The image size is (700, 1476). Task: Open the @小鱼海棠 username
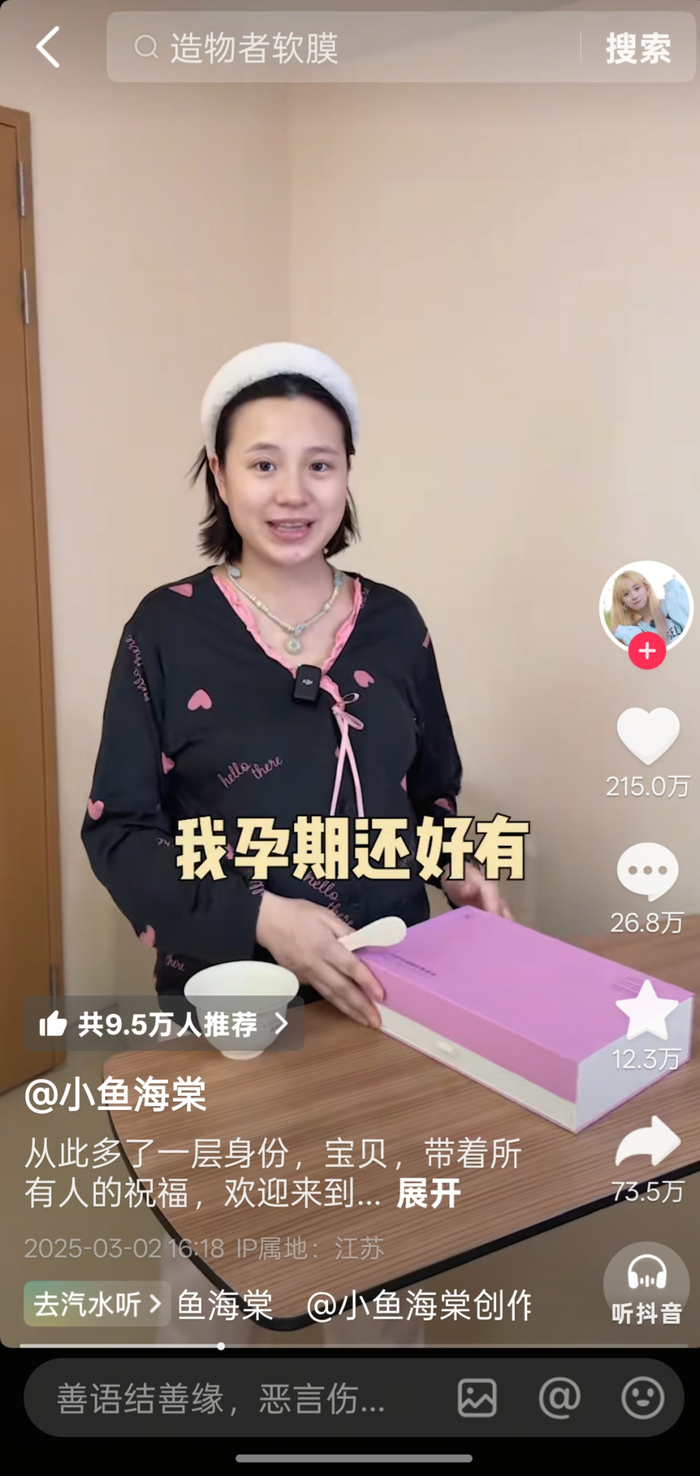pos(115,1095)
